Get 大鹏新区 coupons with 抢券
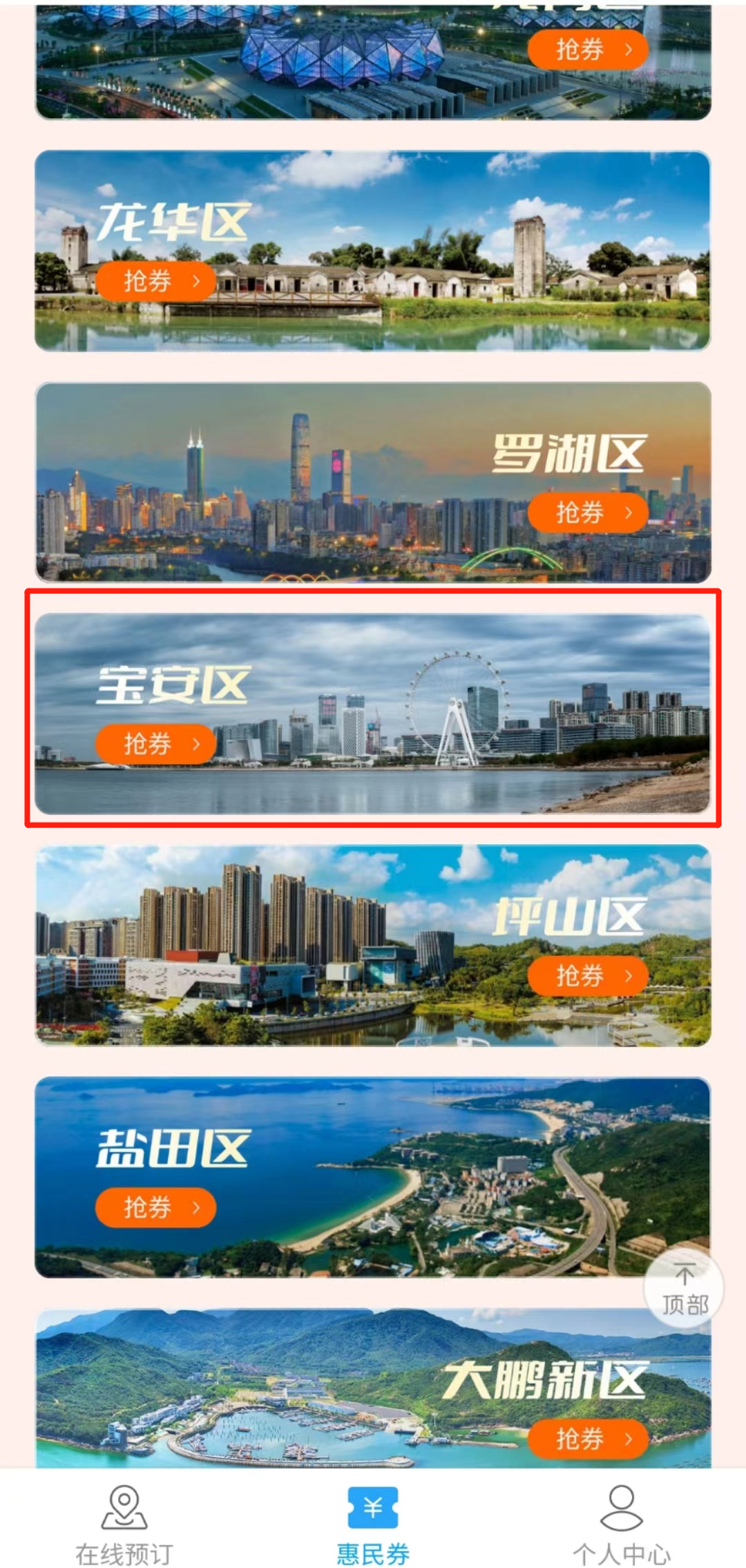746x1568 pixels. click(588, 1439)
